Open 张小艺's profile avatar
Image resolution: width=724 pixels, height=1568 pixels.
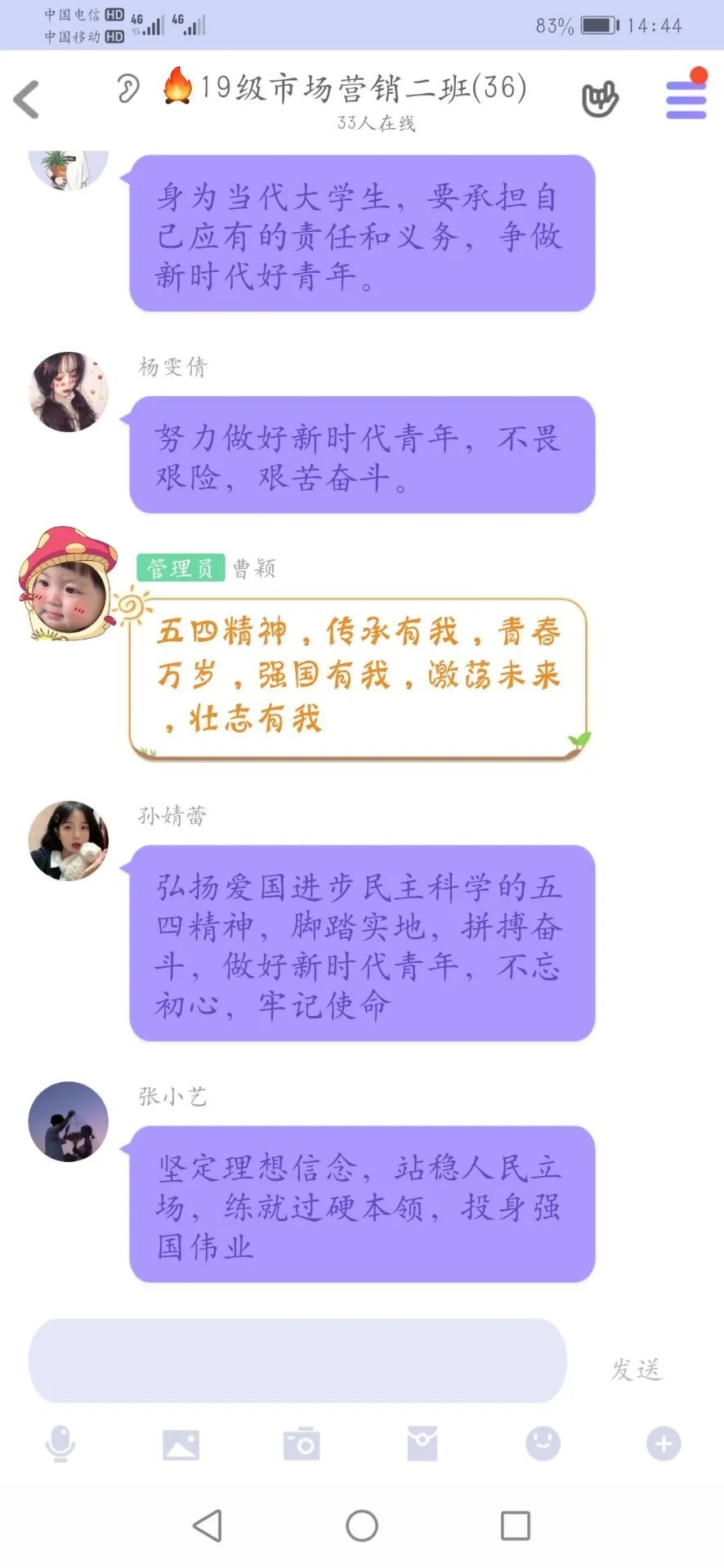69,1121
